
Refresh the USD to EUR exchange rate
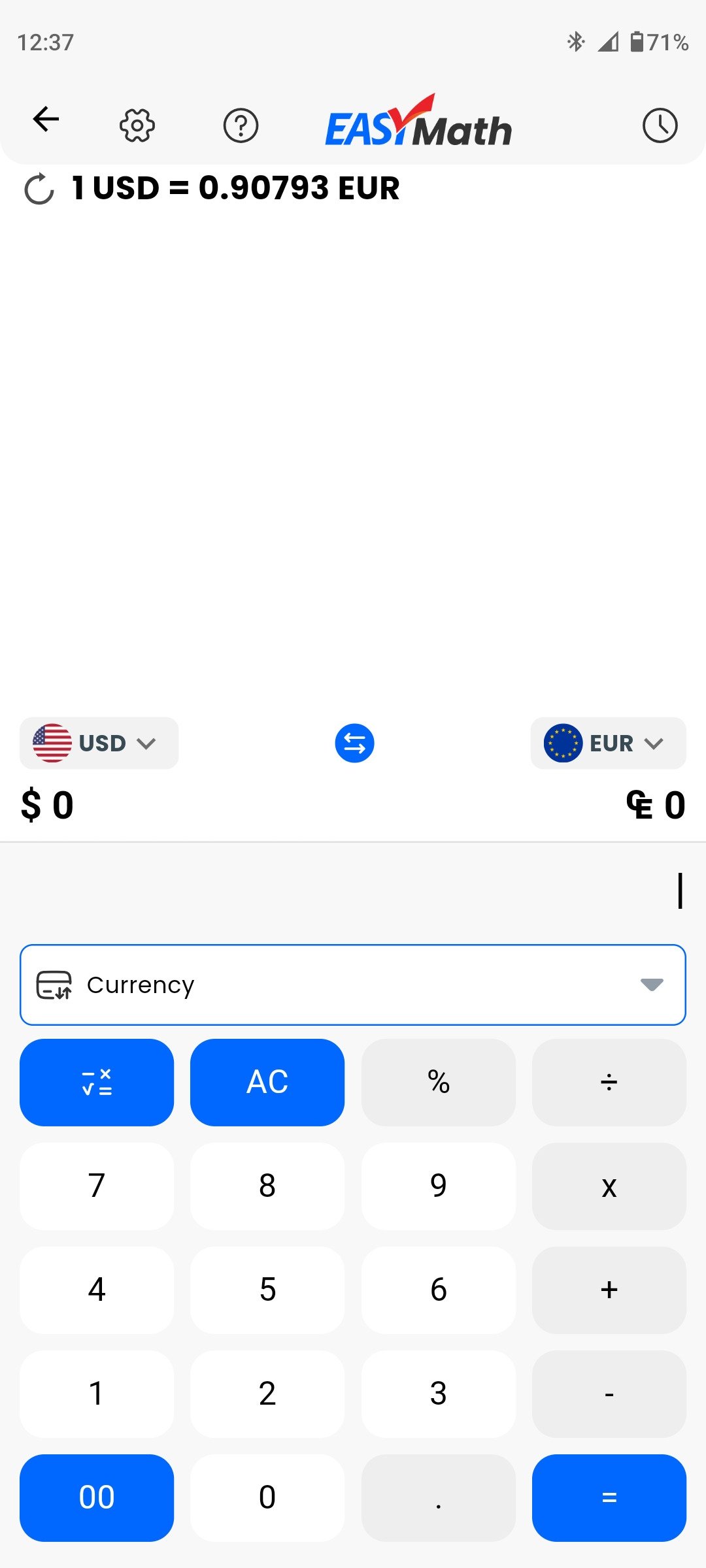(x=39, y=189)
